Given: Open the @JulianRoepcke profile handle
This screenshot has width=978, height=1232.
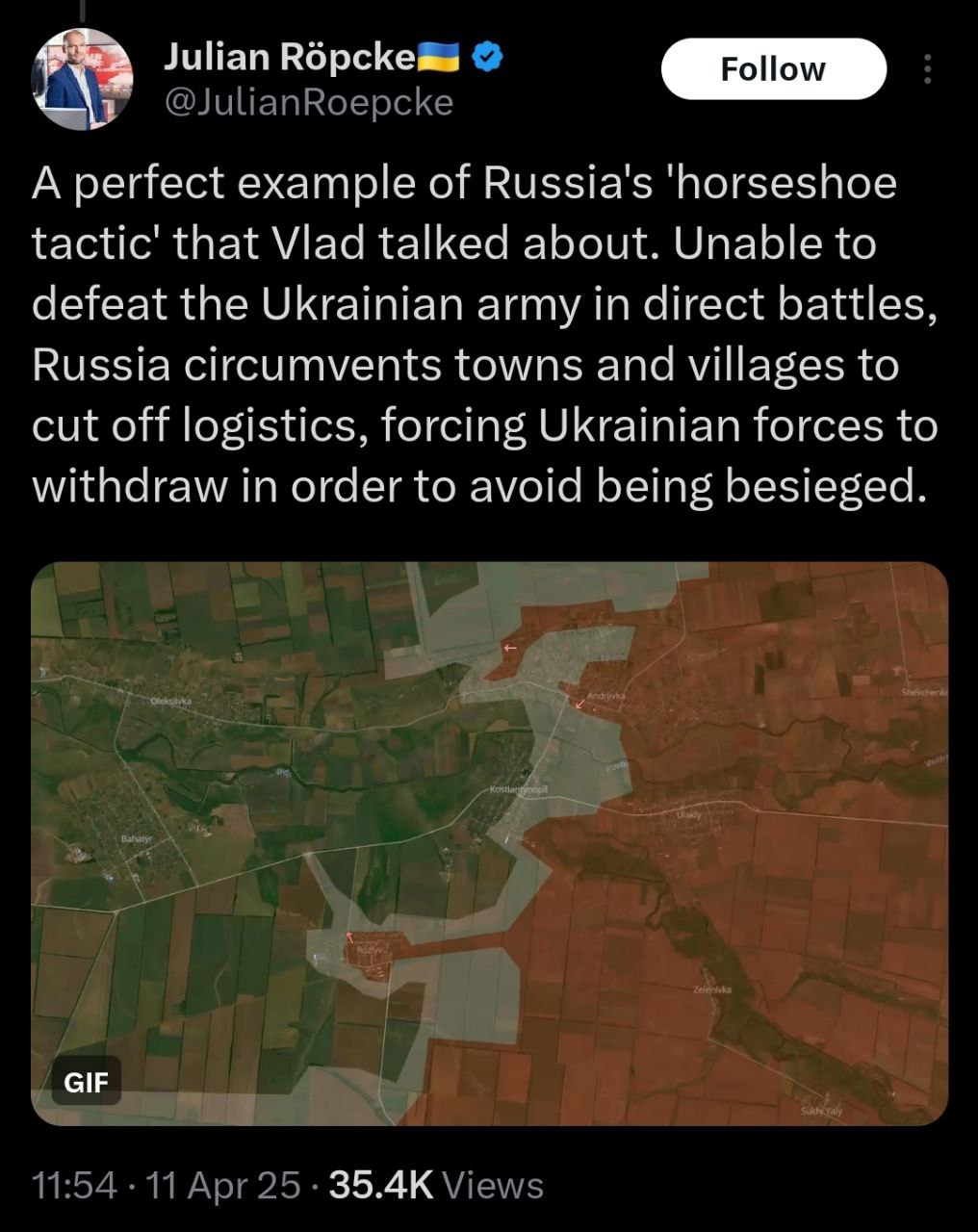Looking at the screenshot, I should 308,102.
